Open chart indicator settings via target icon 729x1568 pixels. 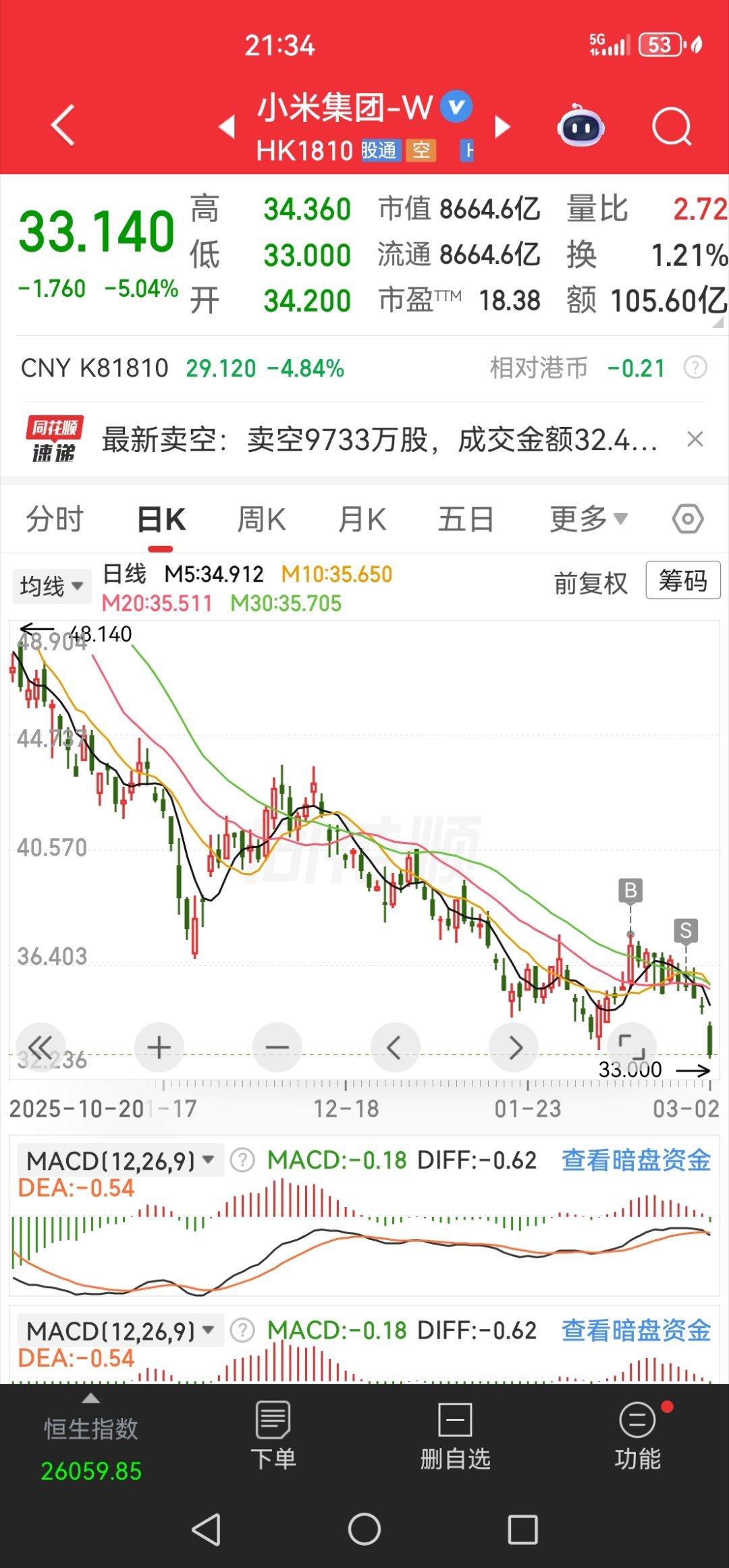point(688,517)
